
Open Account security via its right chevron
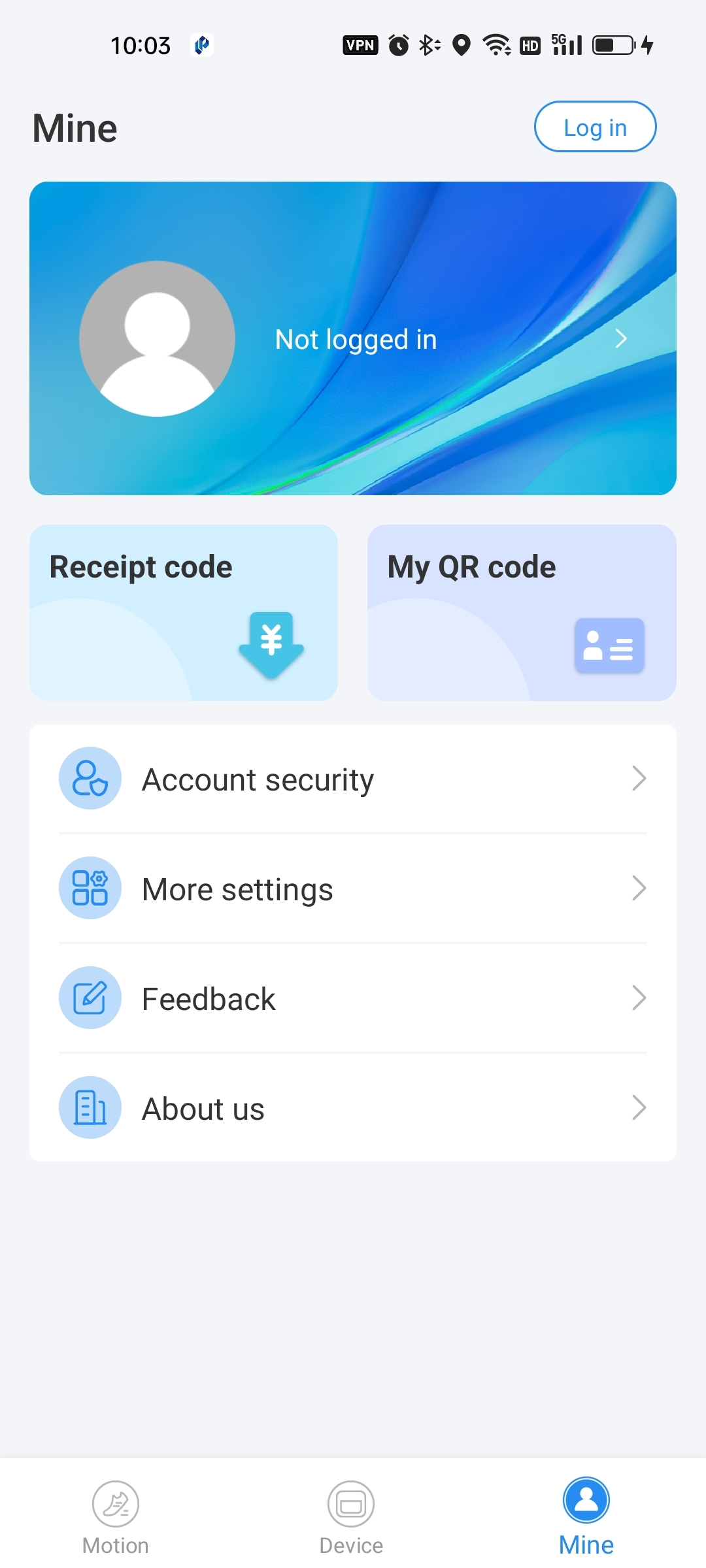click(640, 778)
